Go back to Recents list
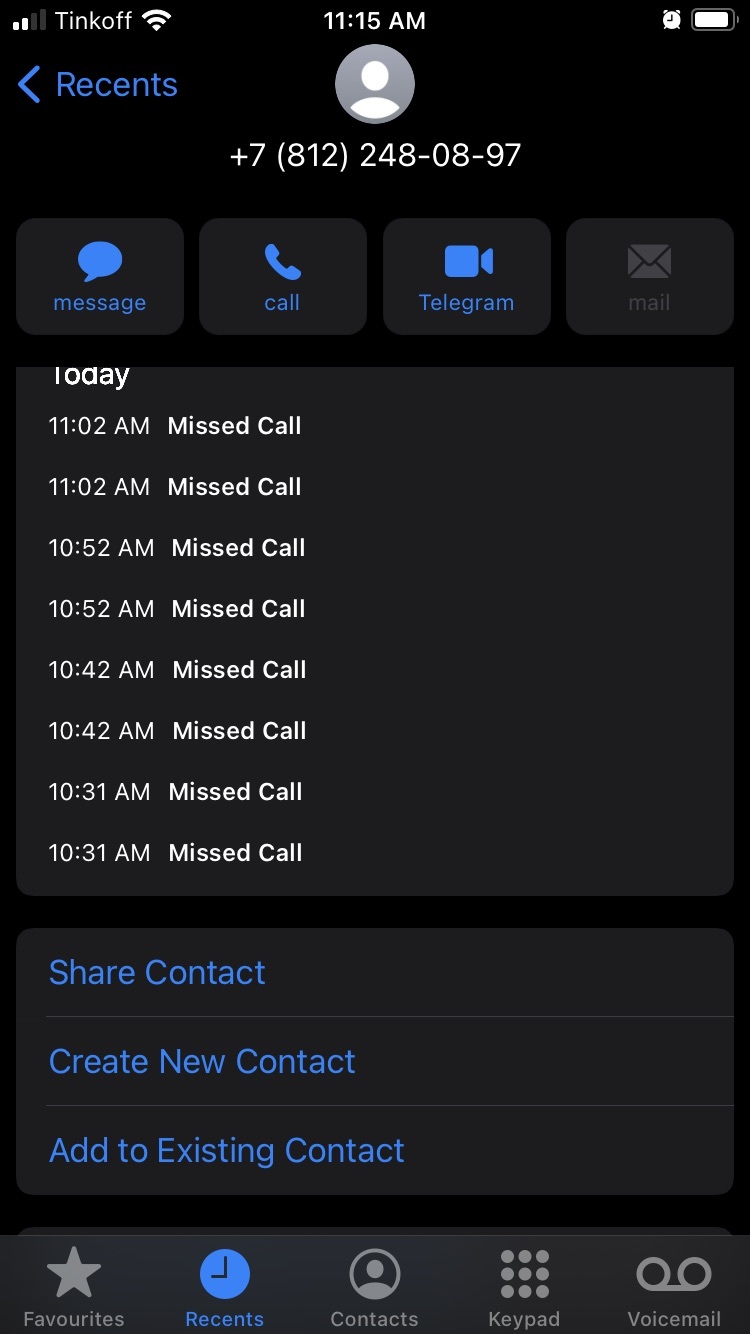 coord(97,85)
